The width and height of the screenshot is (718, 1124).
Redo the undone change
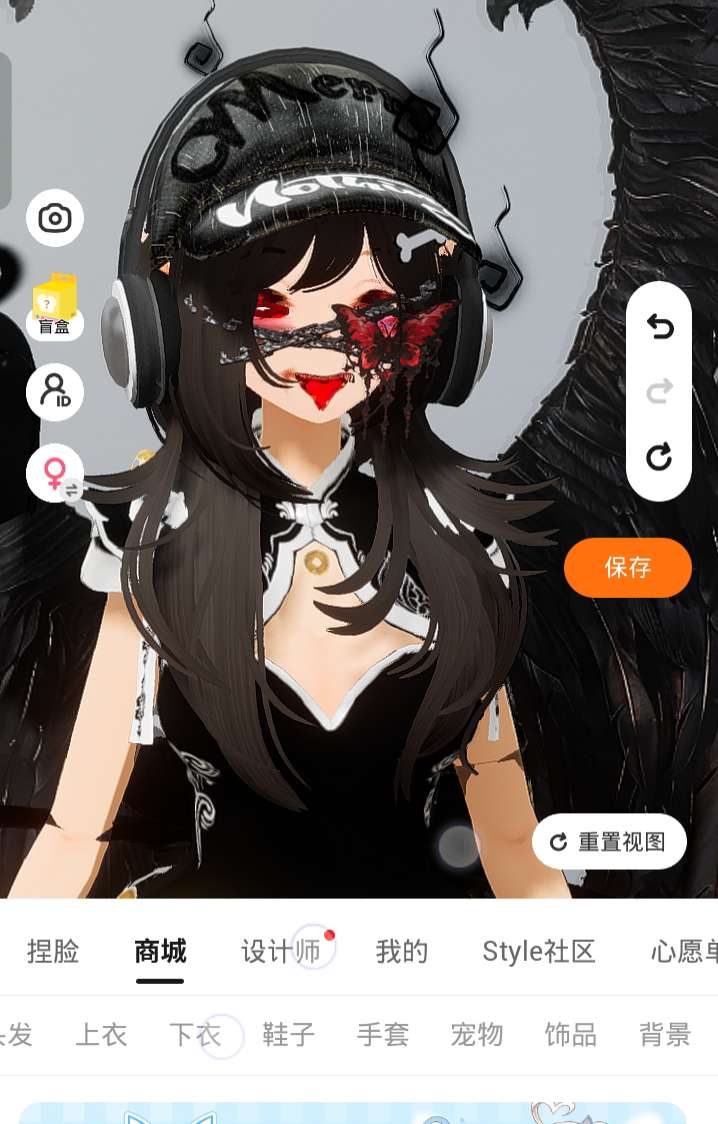pyautogui.click(x=659, y=392)
